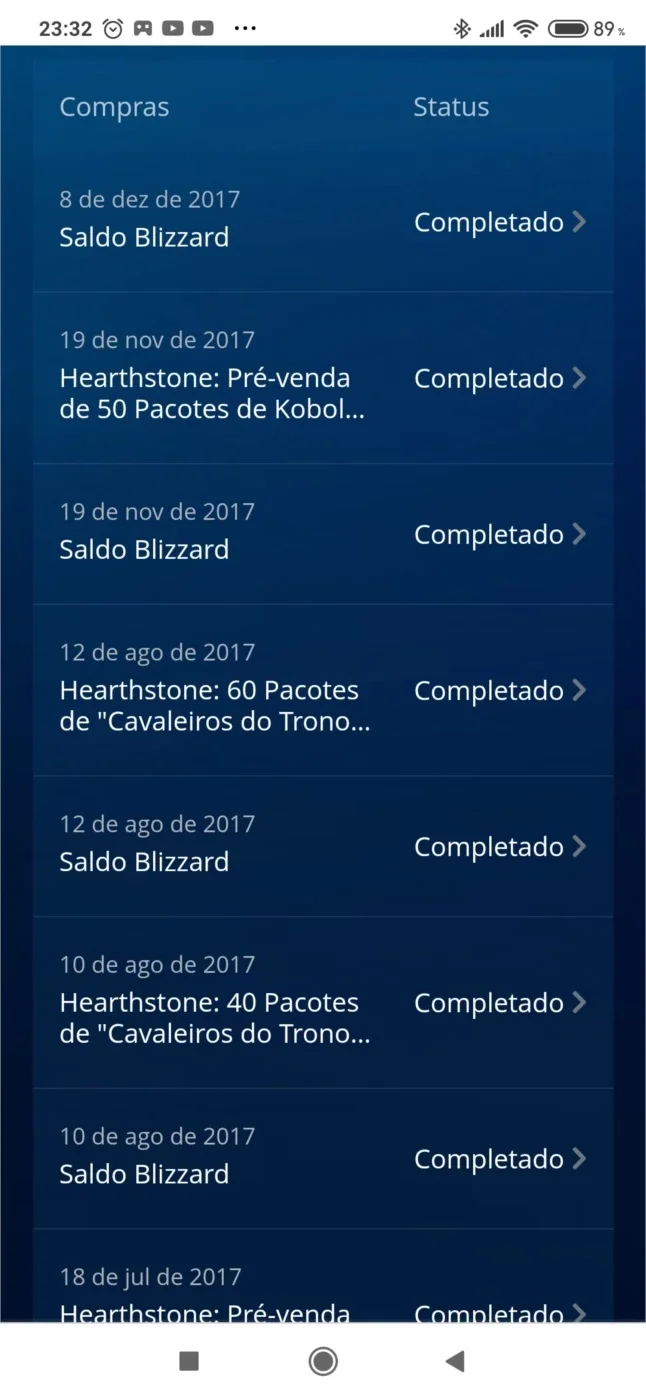Open the 18 de jul de 2017 Hearthstone pre-order
Viewport: 646px width, 1400px height.
click(323, 1276)
